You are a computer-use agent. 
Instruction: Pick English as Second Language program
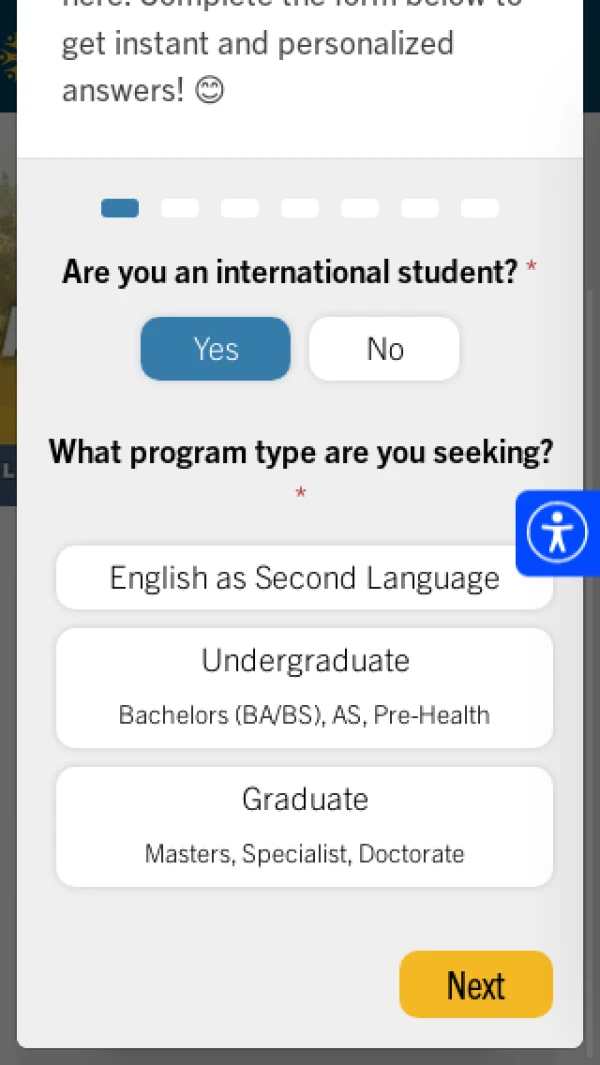pyautogui.click(x=304, y=577)
